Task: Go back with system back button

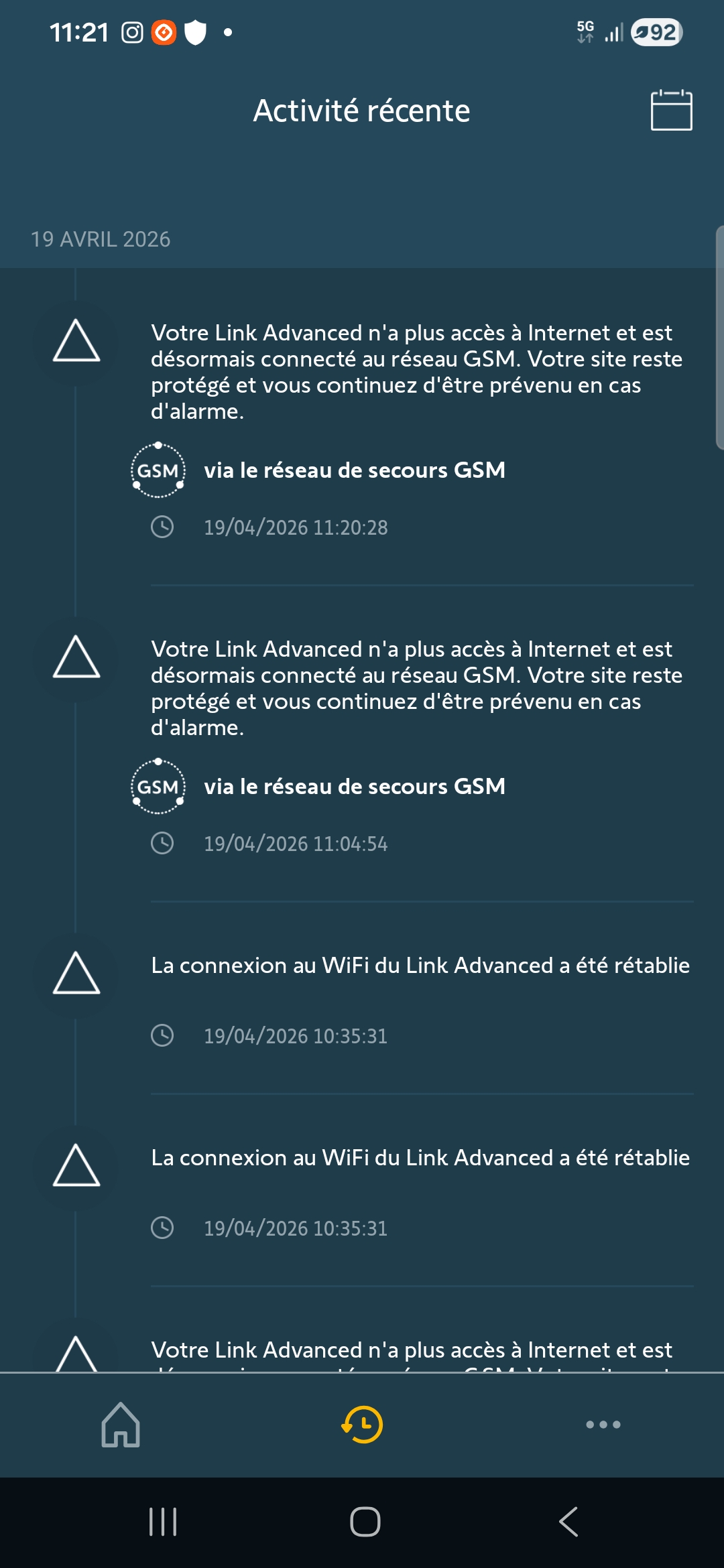Action: coord(568,1522)
